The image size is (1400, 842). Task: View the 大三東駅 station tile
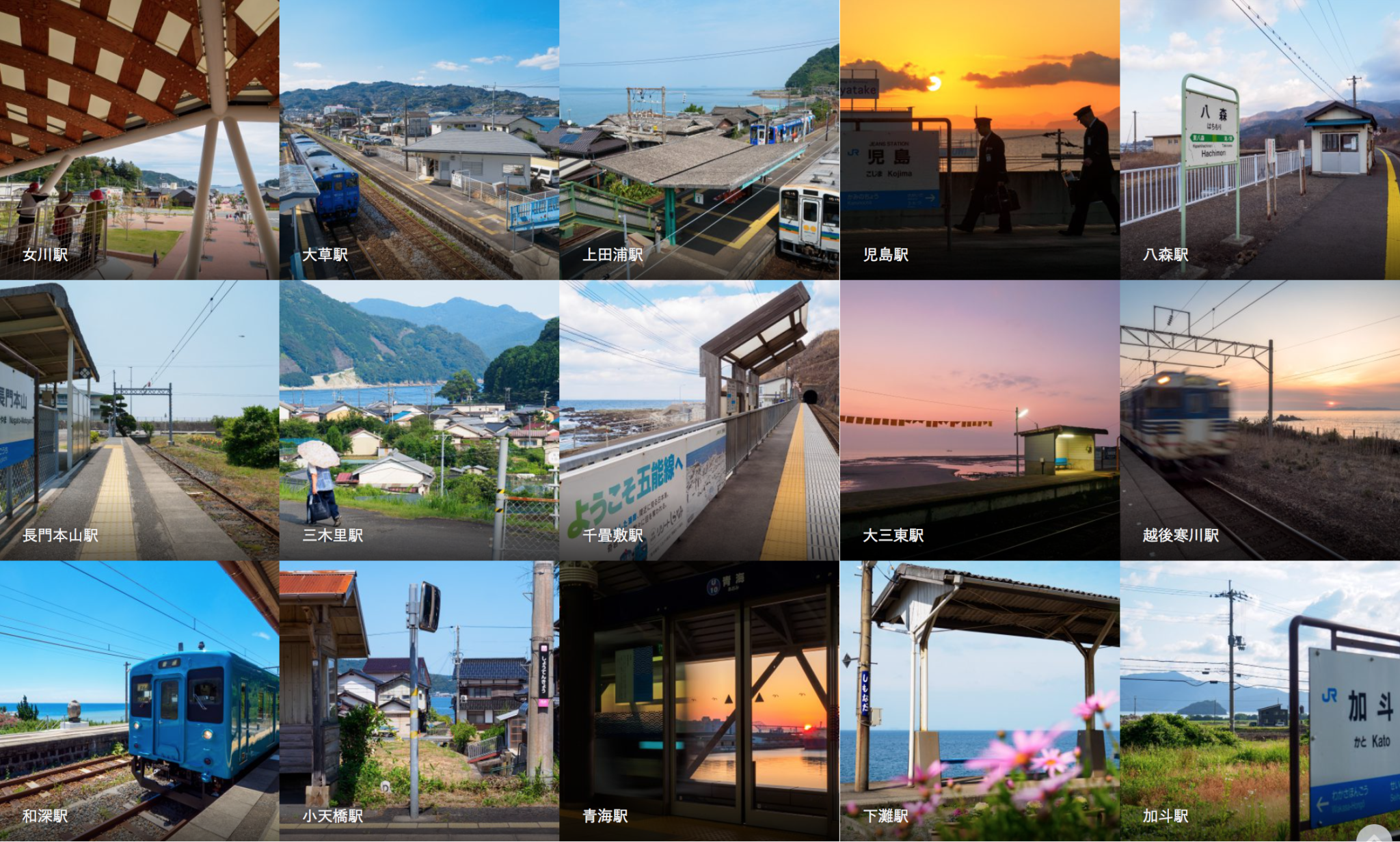pyautogui.click(x=980, y=420)
